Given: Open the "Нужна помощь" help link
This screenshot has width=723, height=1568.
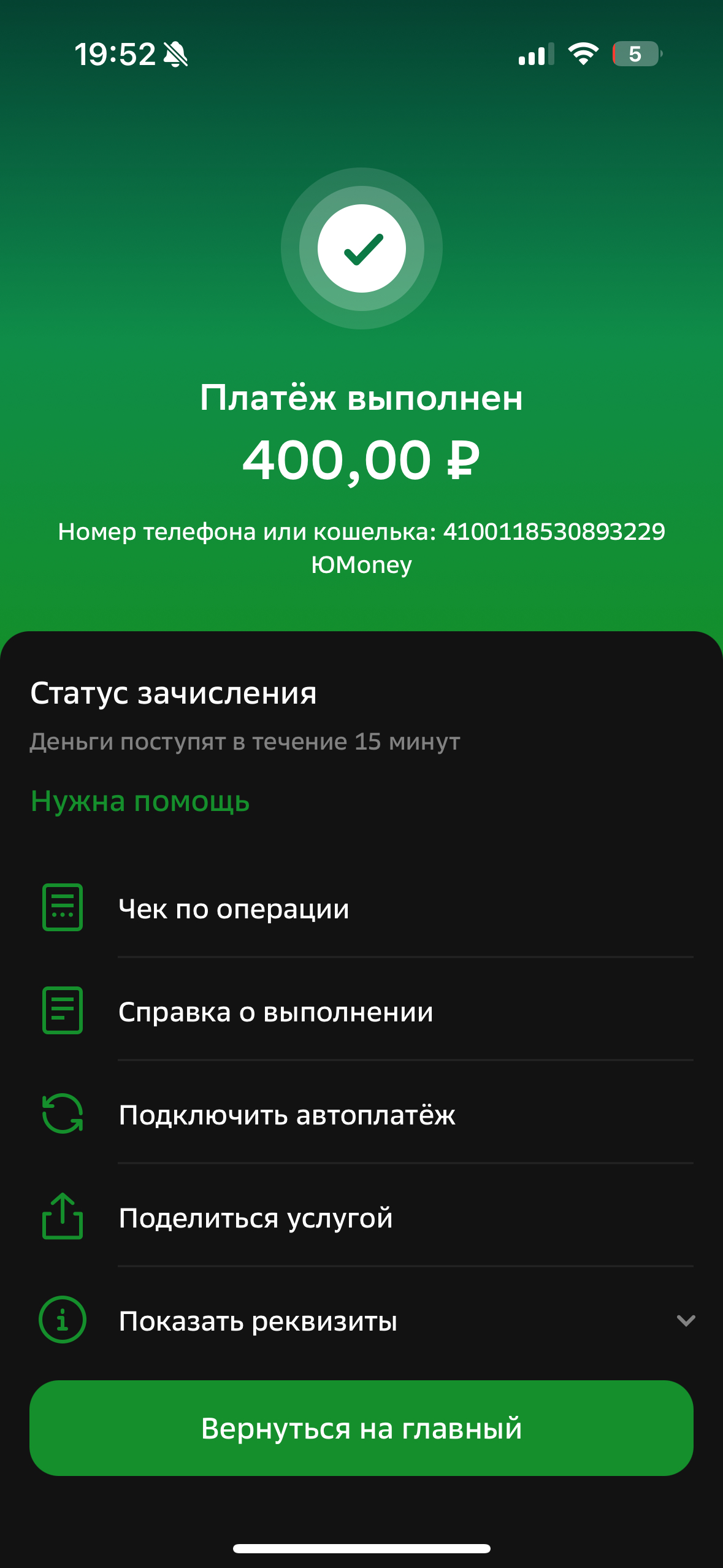Looking at the screenshot, I should (x=140, y=801).
